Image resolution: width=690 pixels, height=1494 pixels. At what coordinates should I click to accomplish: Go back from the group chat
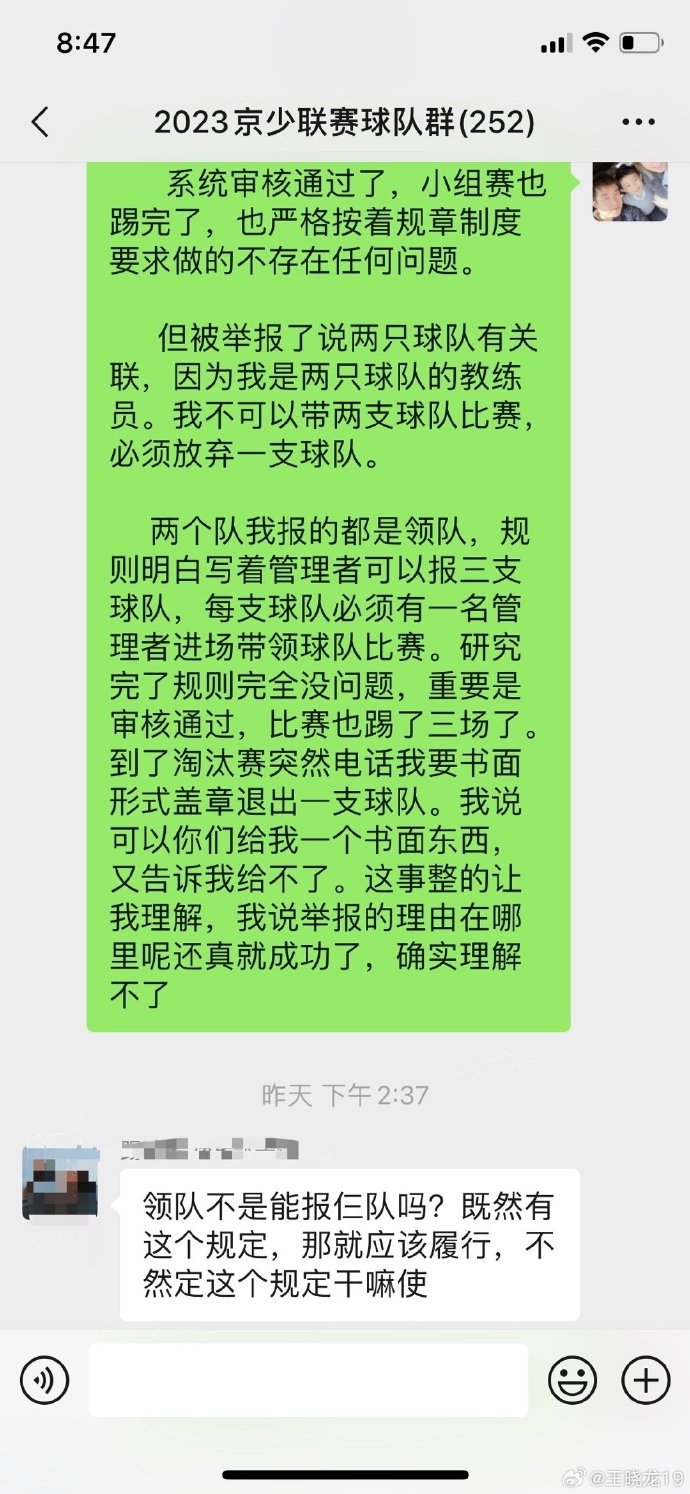tap(40, 122)
